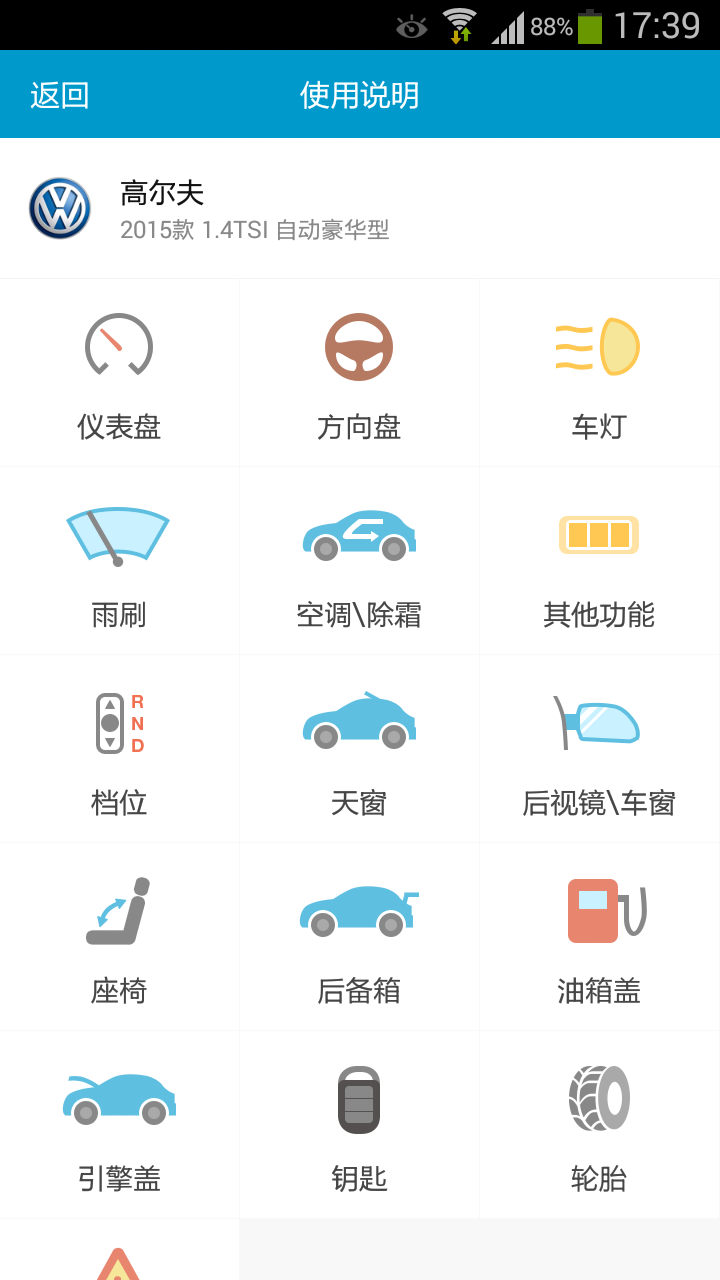Choose the 座椅 seat section
The height and width of the screenshot is (1280, 720).
coord(119,937)
